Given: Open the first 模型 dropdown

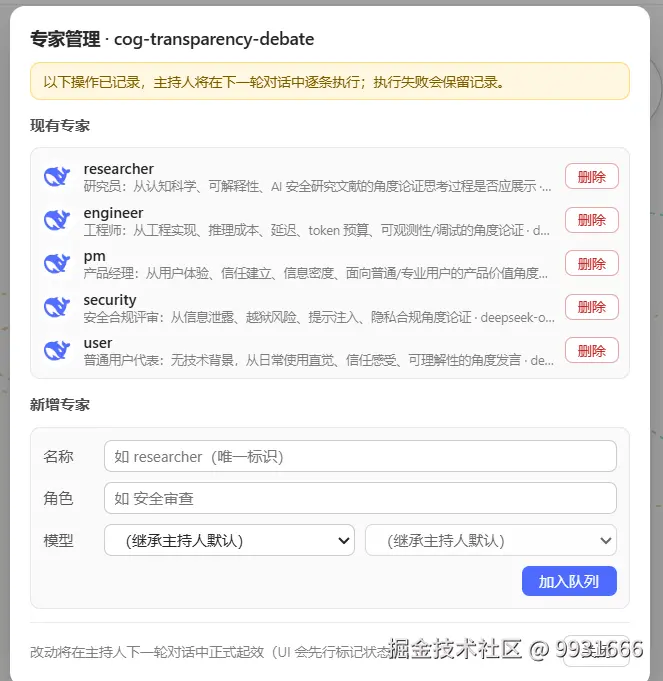Looking at the screenshot, I should [229, 540].
